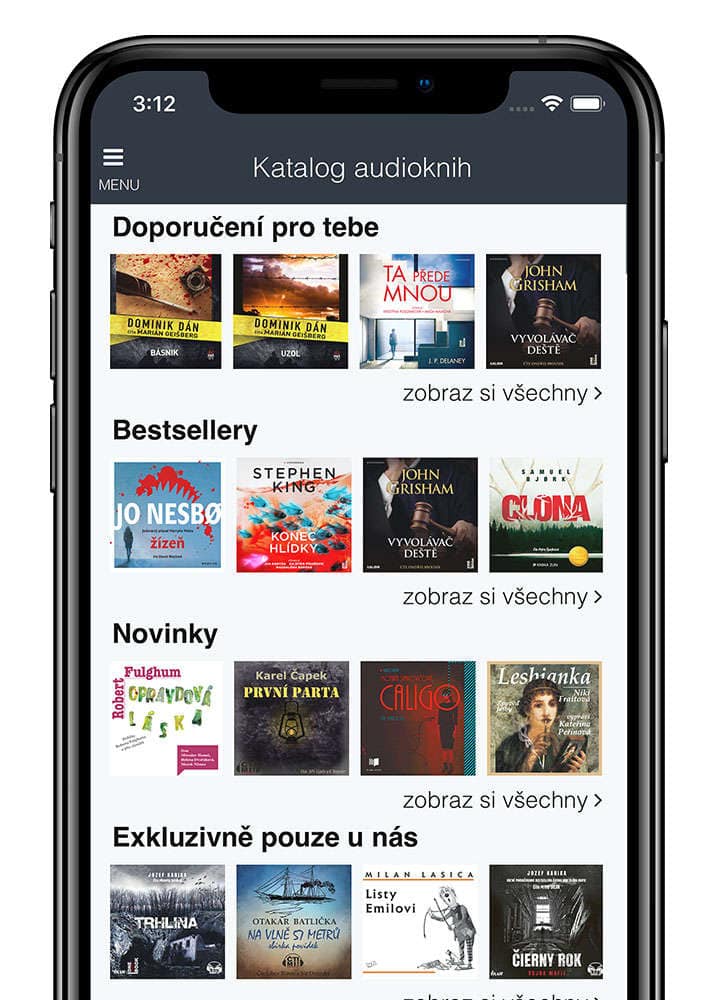
Task: Open Jo Nesbø's Žízeň audiobook
Action: (167, 515)
